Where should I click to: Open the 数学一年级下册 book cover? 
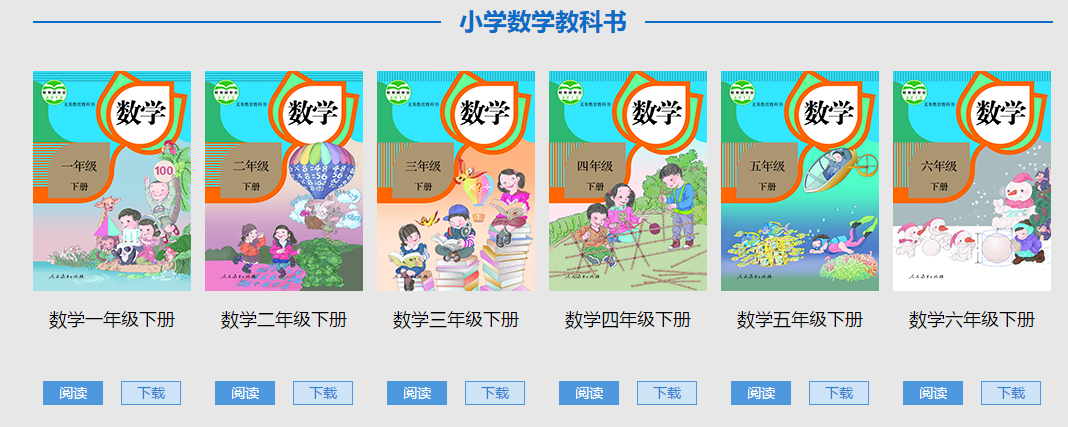(112, 181)
